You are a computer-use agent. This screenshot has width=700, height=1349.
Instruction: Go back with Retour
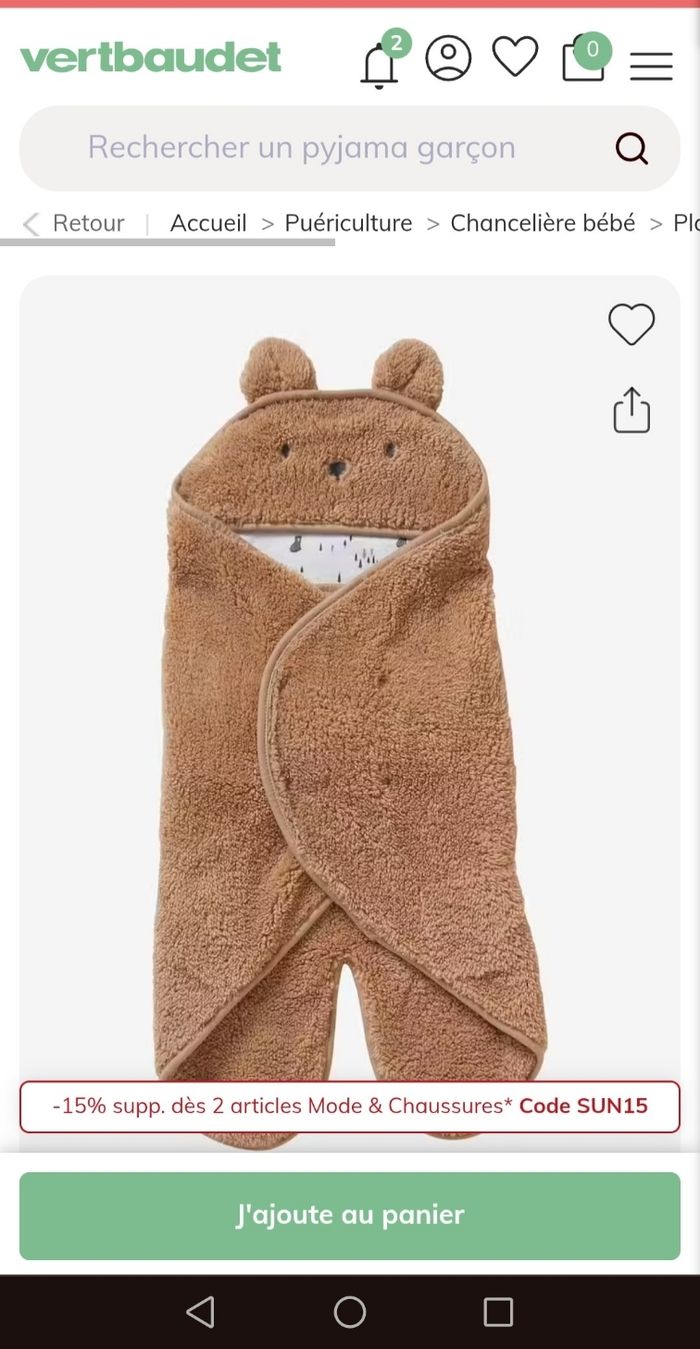74,223
